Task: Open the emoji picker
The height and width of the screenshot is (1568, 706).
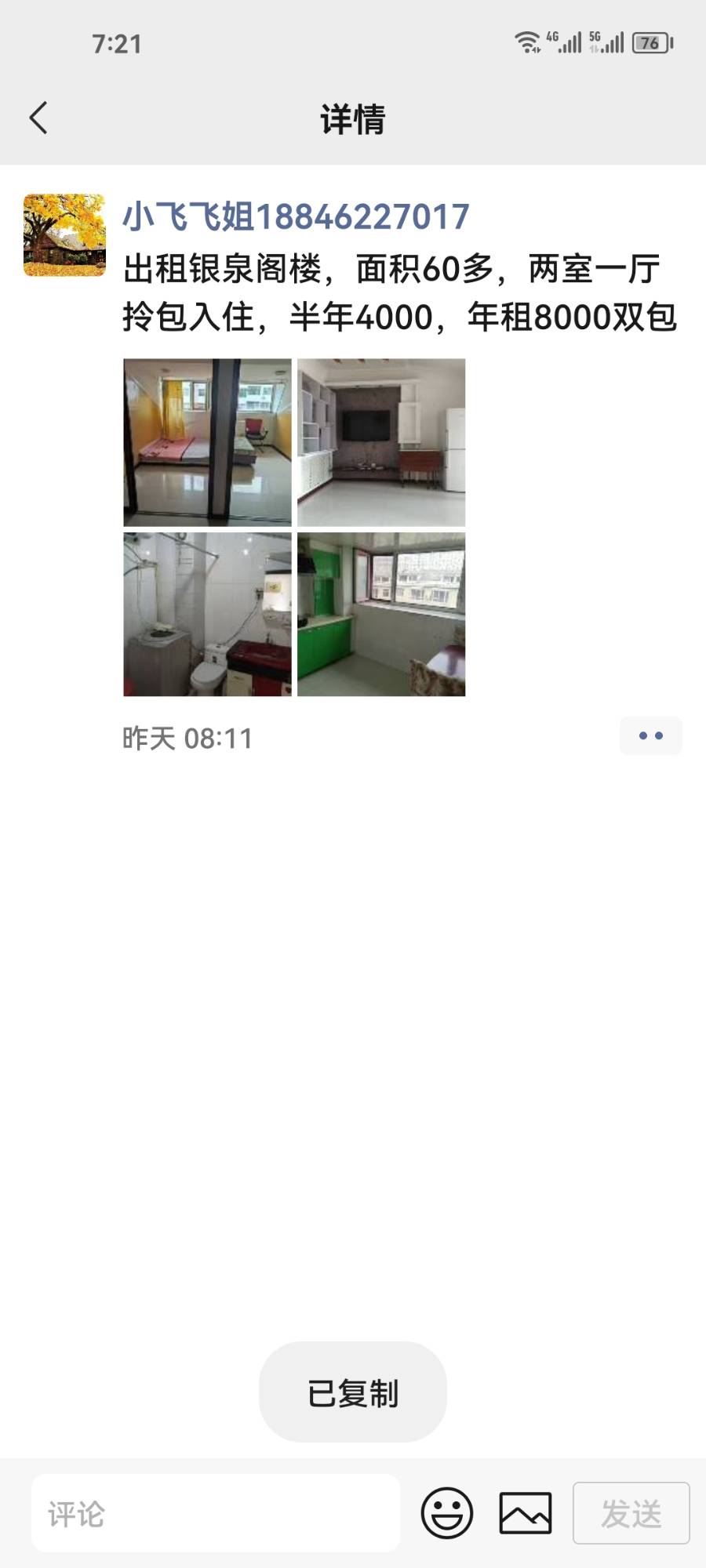Action: 447,1513
